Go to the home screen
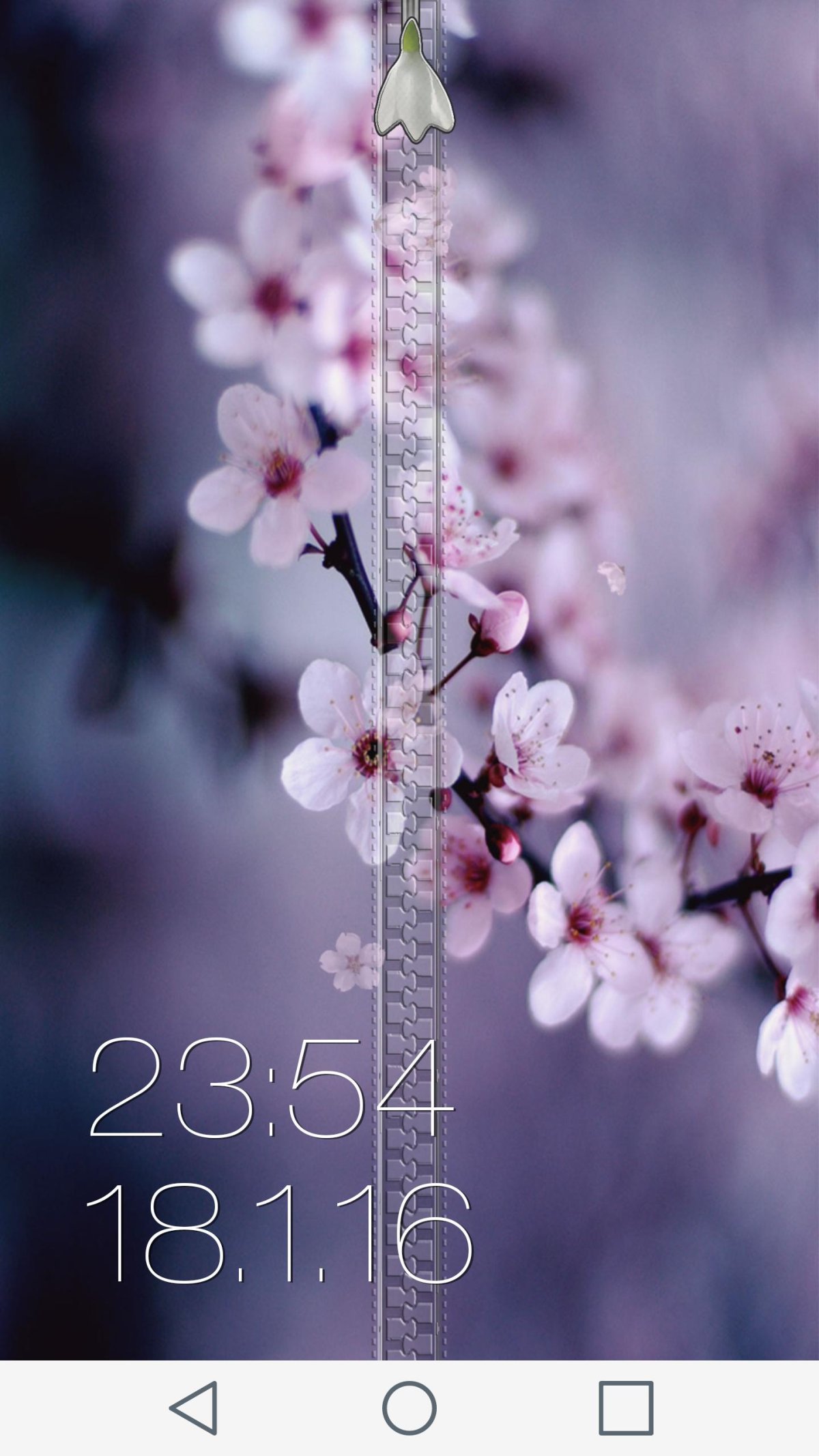 [409, 1408]
